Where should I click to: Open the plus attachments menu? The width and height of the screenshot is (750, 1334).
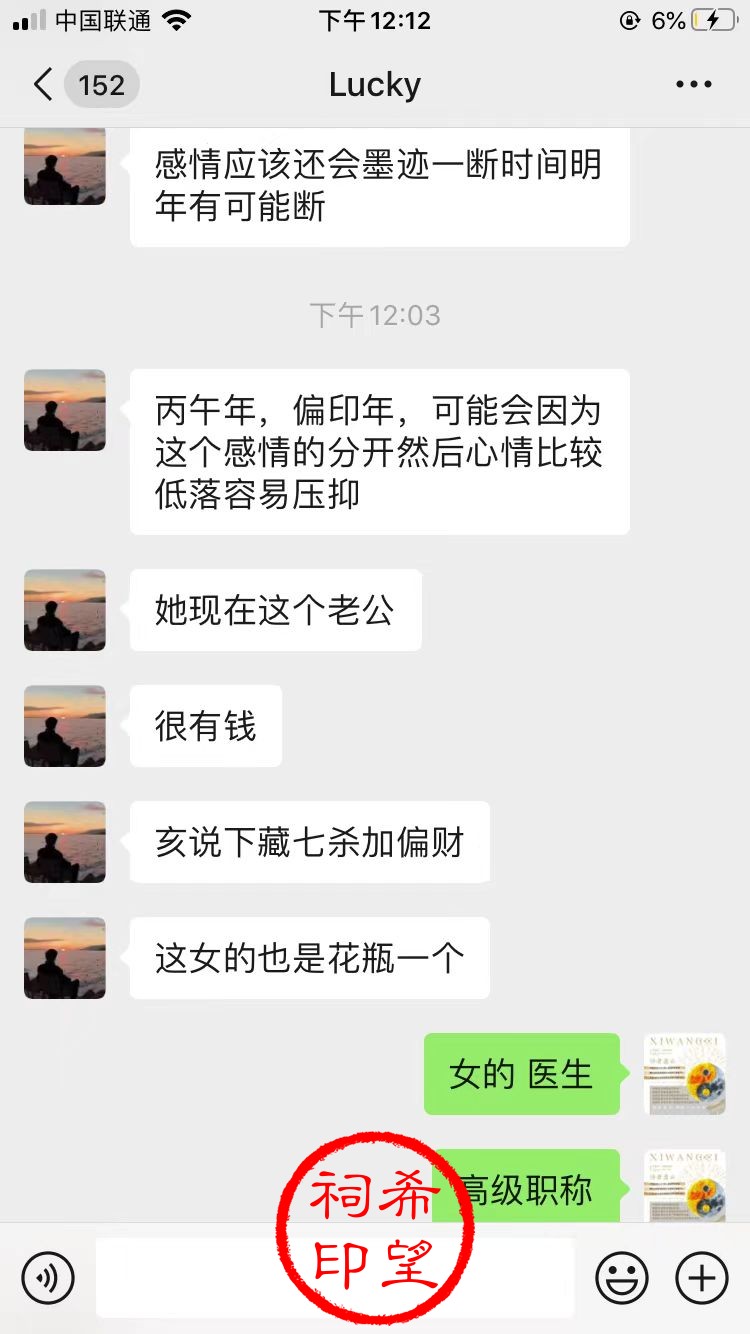pos(702,1277)
